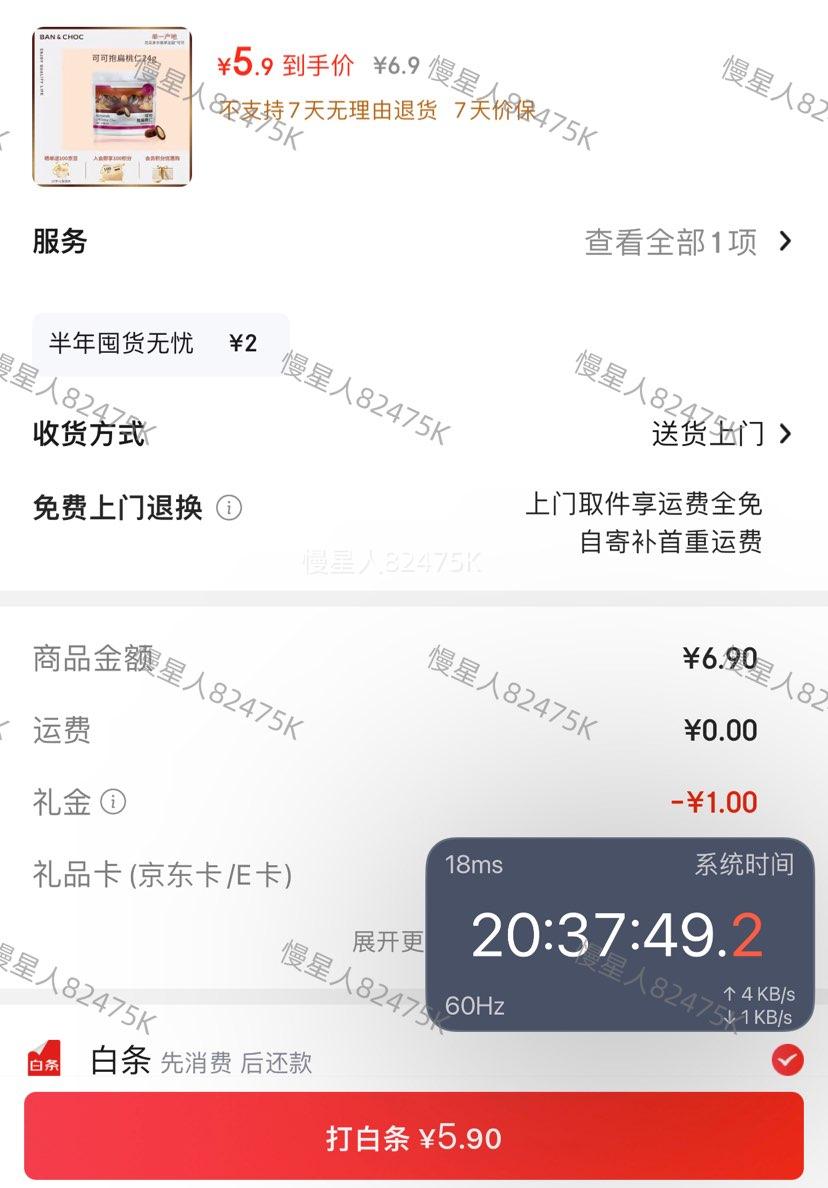
Task: Tap 上门取件享运费全免 return shipping text
Action: [x=647, y=505]
